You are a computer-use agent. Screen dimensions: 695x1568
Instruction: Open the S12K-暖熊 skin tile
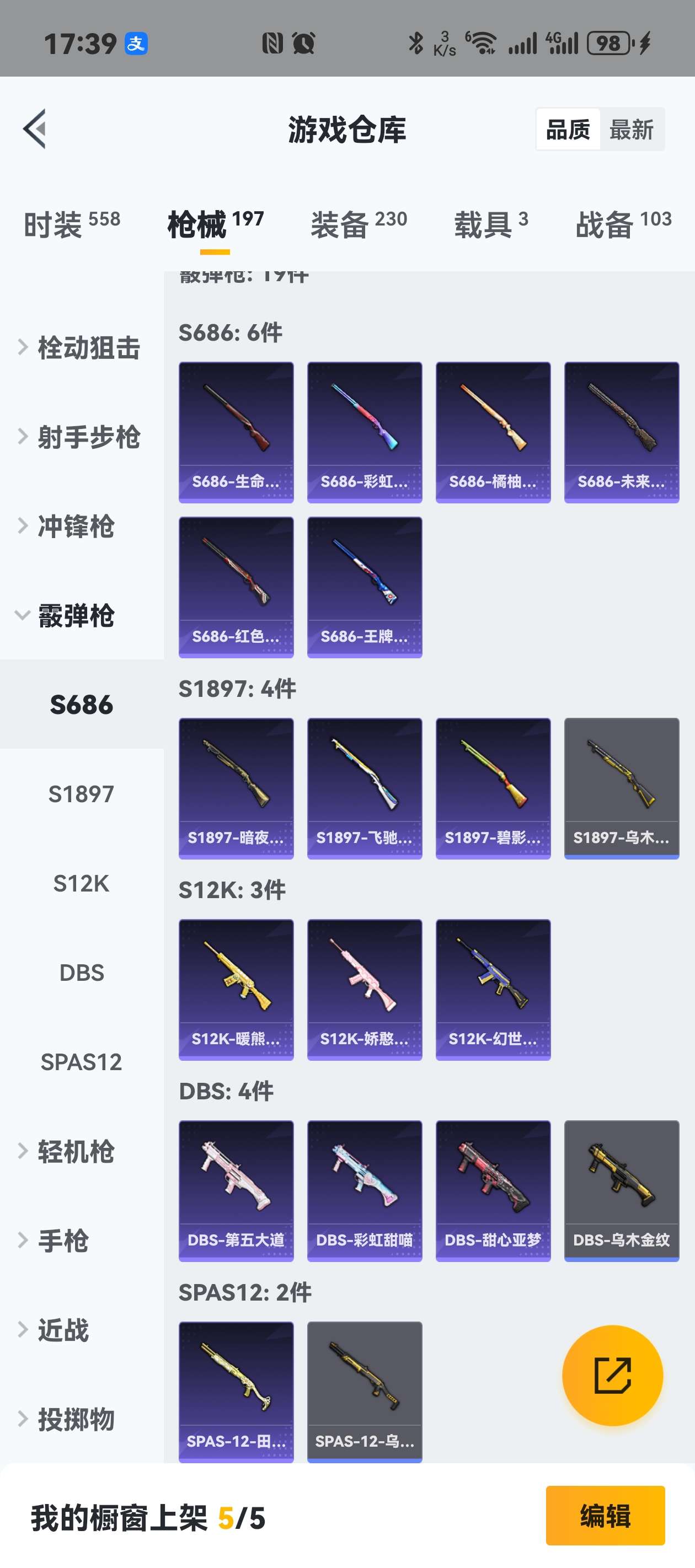click(x=236, y=989)
